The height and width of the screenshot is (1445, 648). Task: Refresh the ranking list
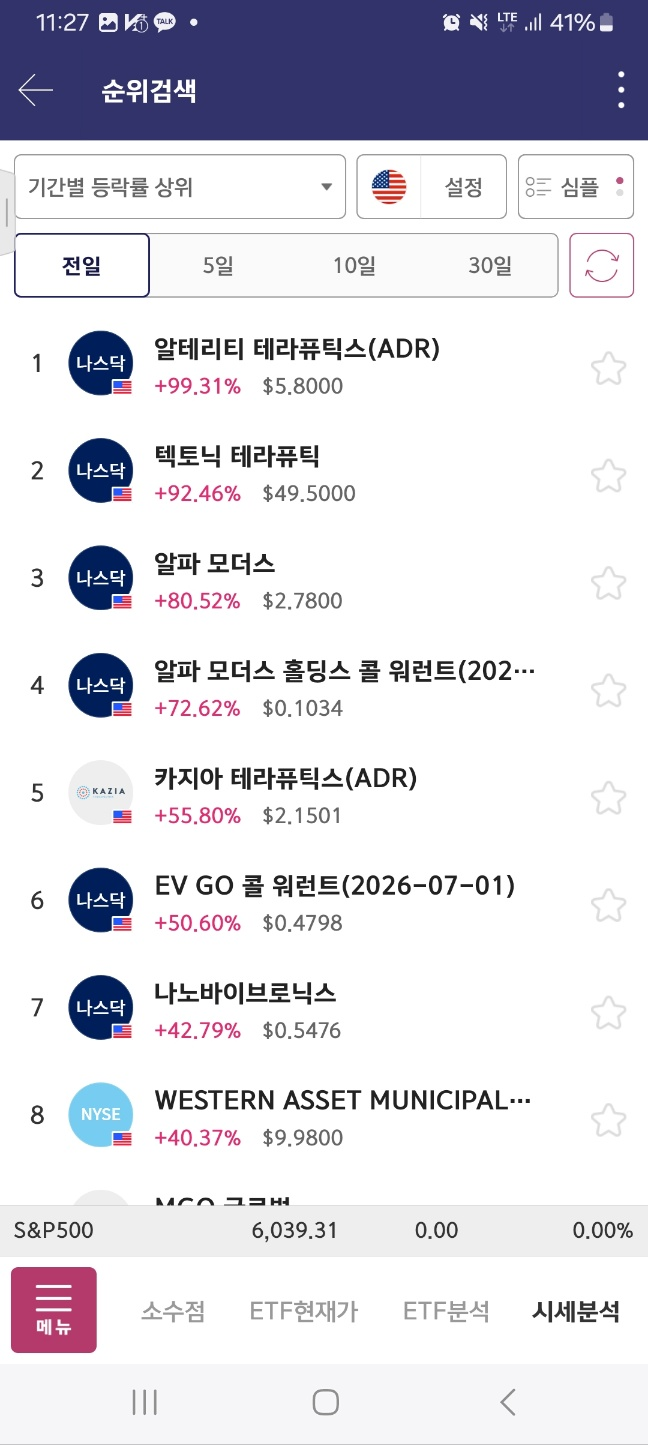(x=602, y=266)
